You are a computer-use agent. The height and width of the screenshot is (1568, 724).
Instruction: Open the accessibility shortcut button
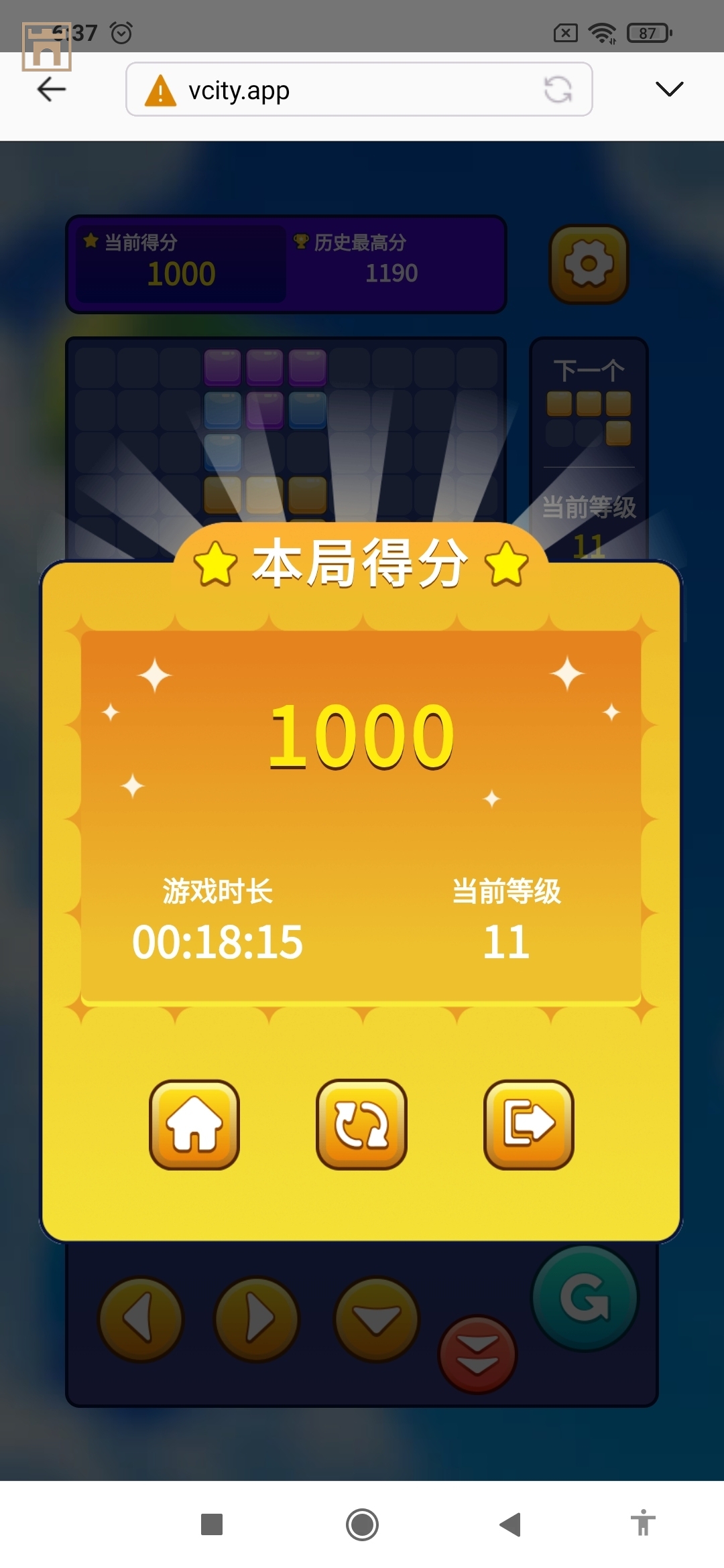pos(643,1523)
